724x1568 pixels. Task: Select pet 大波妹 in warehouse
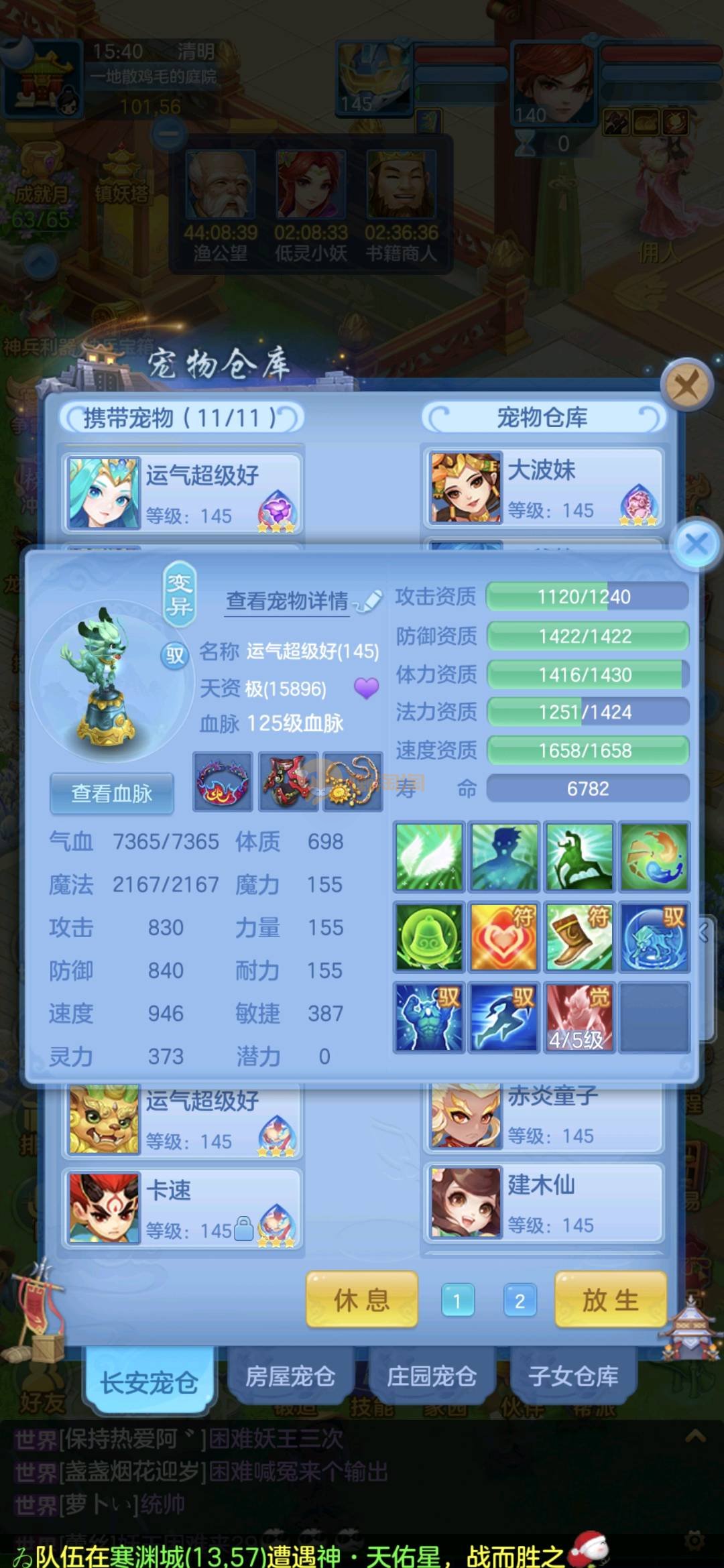[x=543, y=488]
